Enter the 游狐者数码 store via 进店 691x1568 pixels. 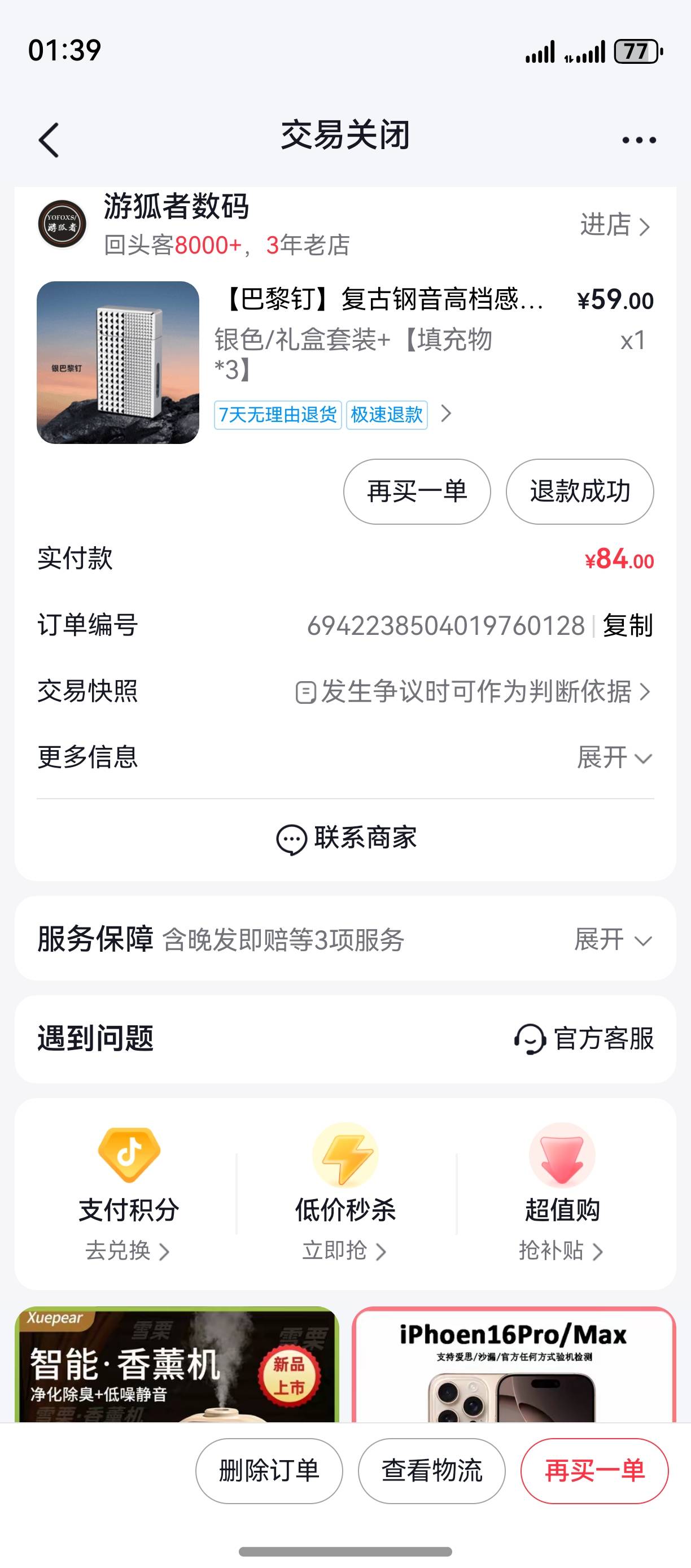coord(614,225)
